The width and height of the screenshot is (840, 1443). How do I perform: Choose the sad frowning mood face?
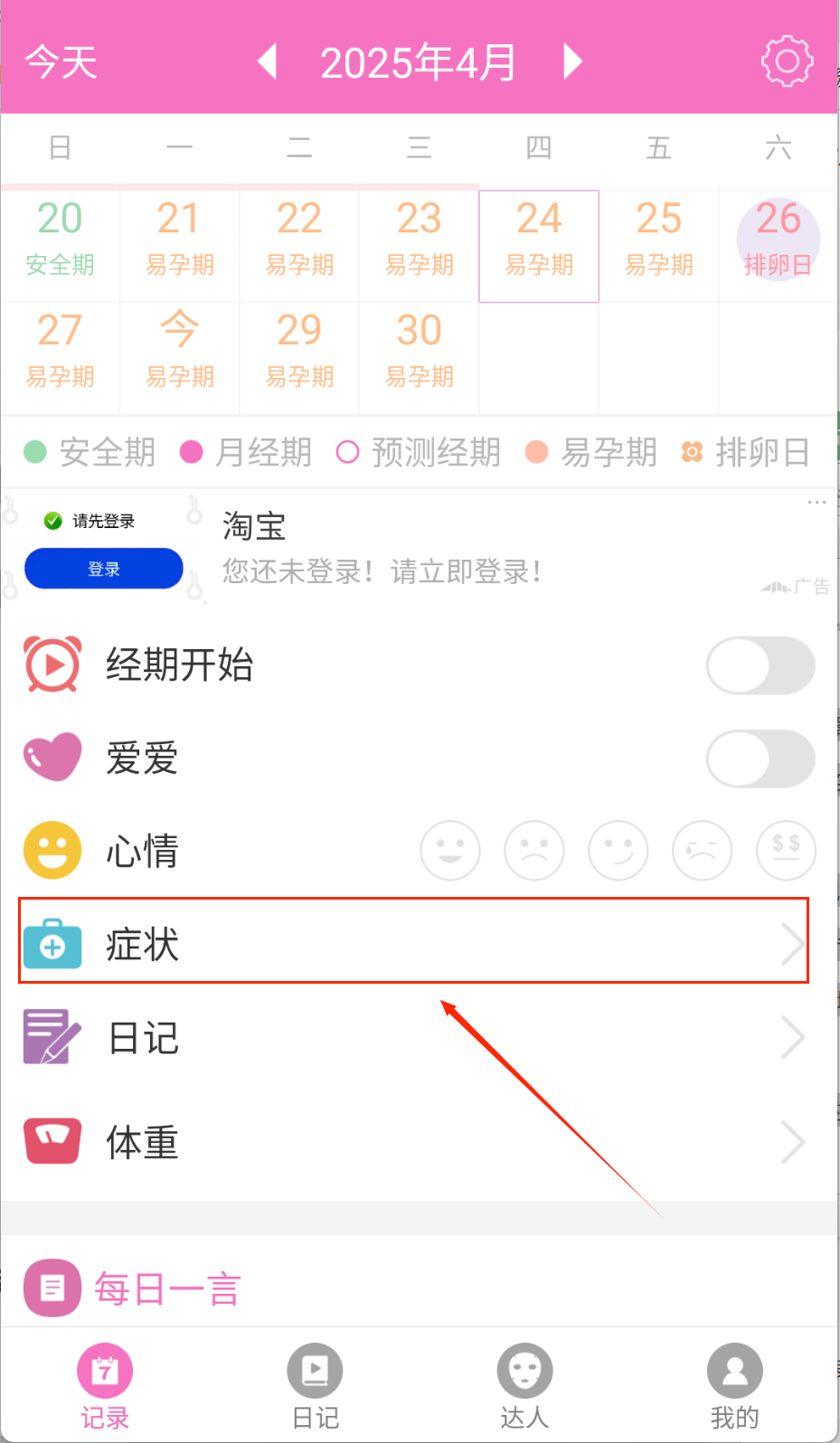click(x=534, y=851)
